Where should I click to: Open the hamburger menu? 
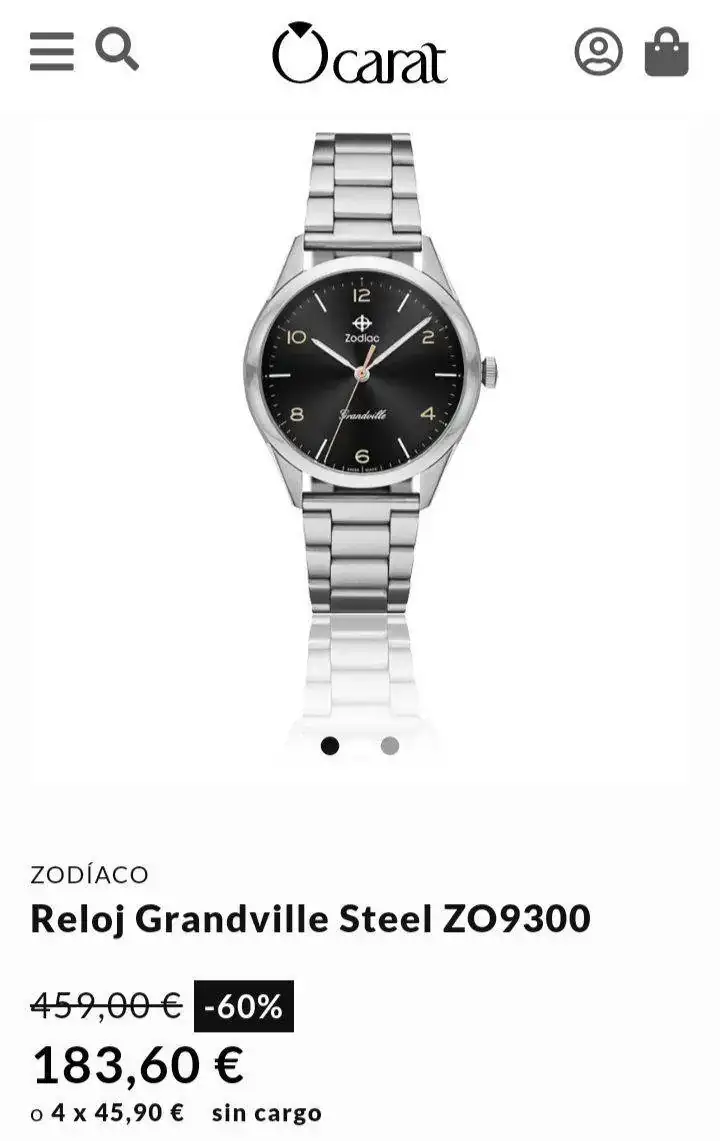point(51,51)
